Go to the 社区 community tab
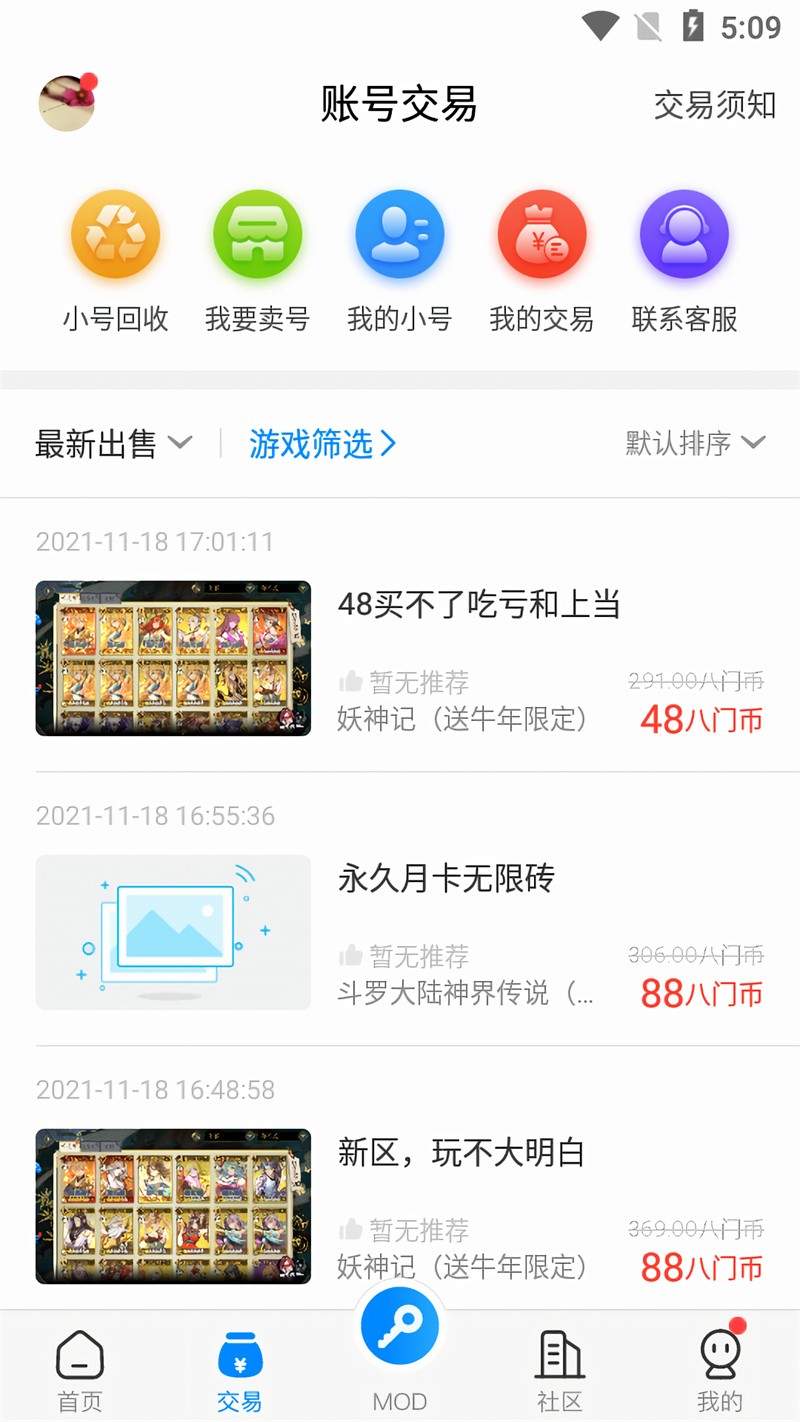The image size is (800, 1422). [x=560, y=1372]
